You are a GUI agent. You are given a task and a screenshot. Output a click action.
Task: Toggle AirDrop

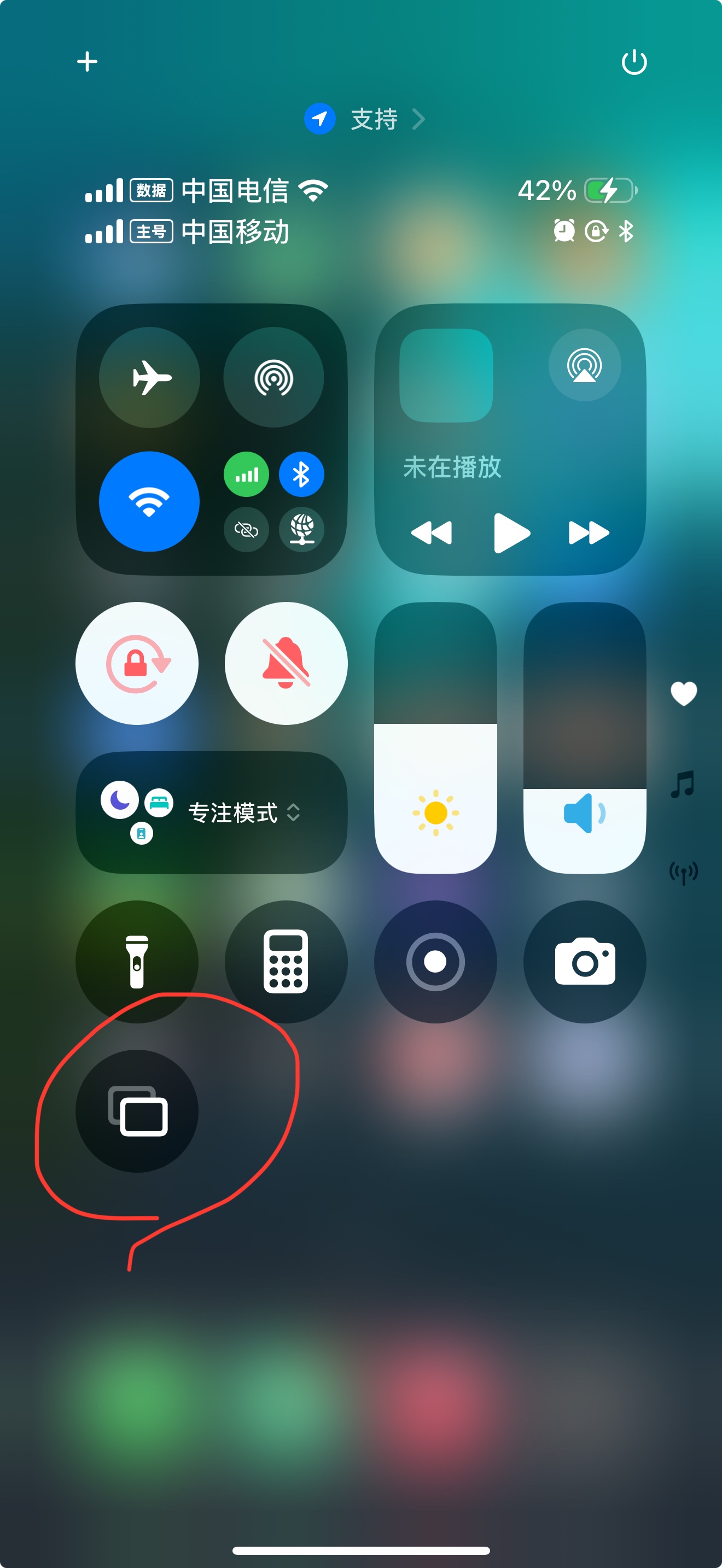(273, 377)
